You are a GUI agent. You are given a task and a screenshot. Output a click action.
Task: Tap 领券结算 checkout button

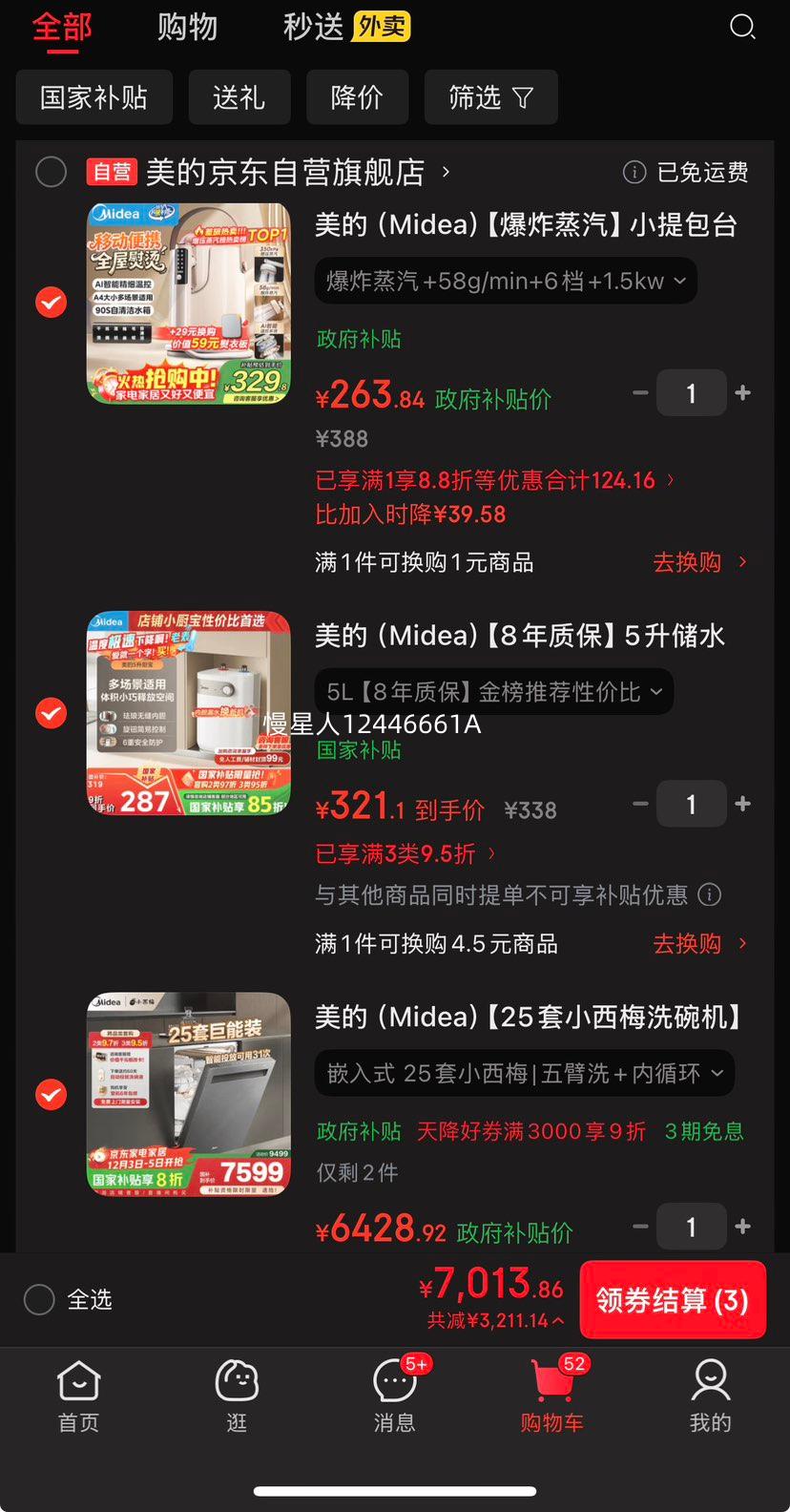pyautogui.click(x=673, y=1299)
